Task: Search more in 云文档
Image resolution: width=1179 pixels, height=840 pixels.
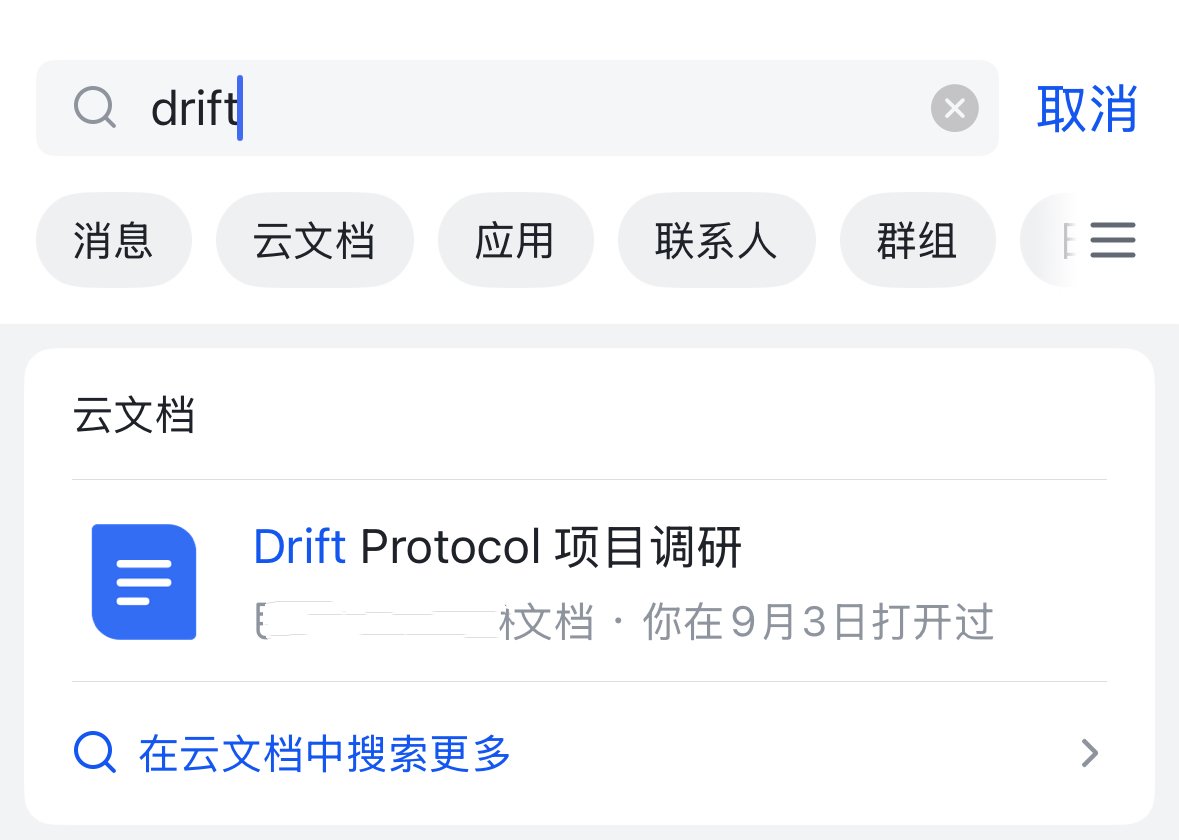Action: (x=325, y=753)
